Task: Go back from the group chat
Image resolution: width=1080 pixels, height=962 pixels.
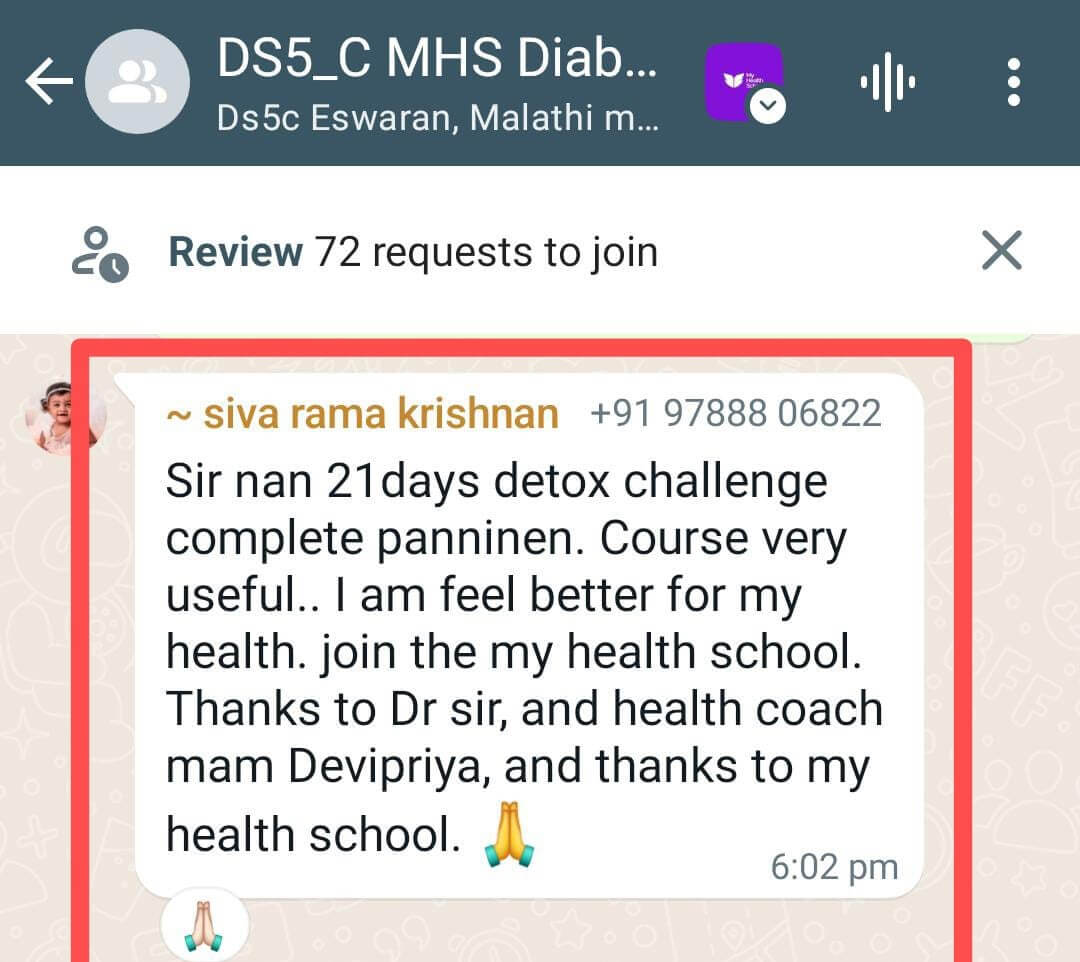Action: click(x=48, y=82)
